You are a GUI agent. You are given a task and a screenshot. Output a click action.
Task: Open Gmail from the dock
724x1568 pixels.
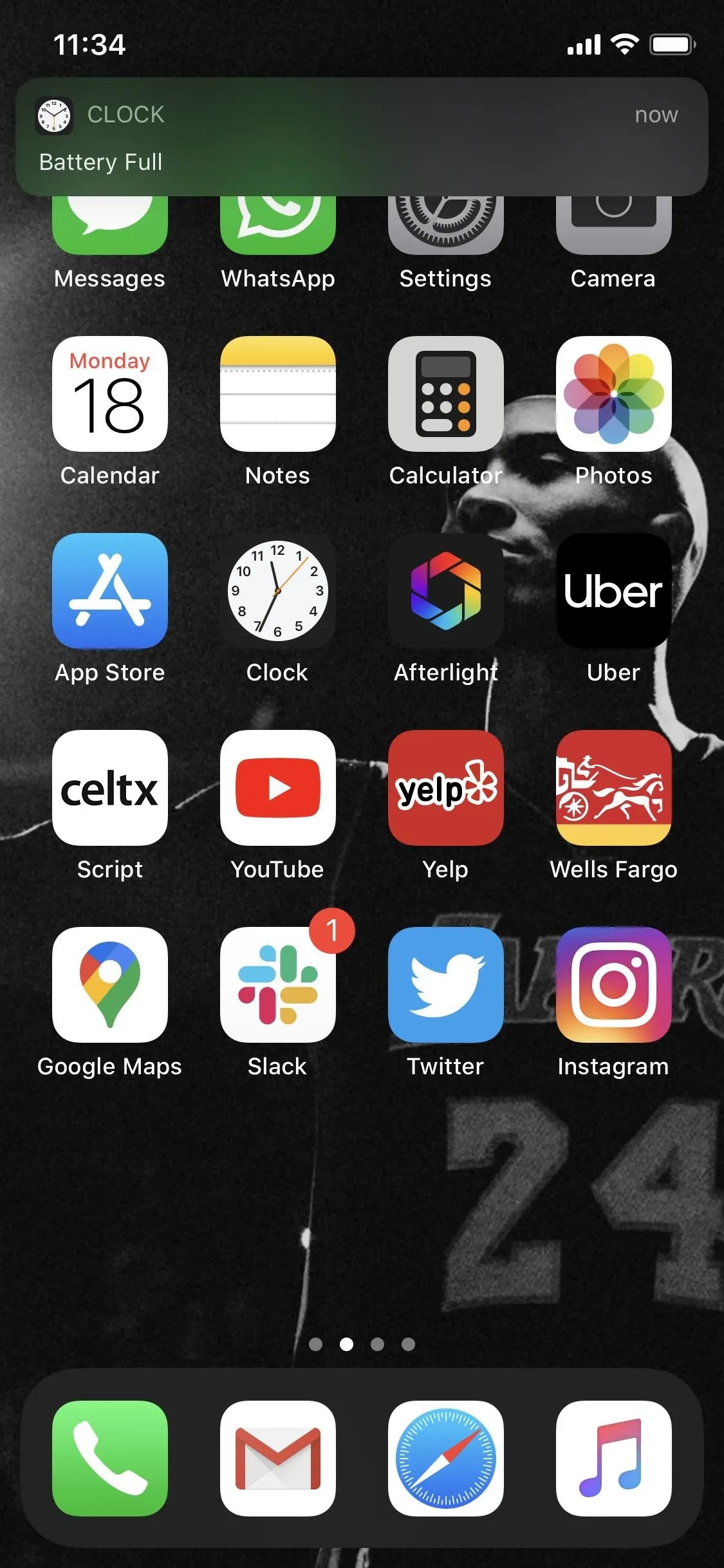point(278,1459)
